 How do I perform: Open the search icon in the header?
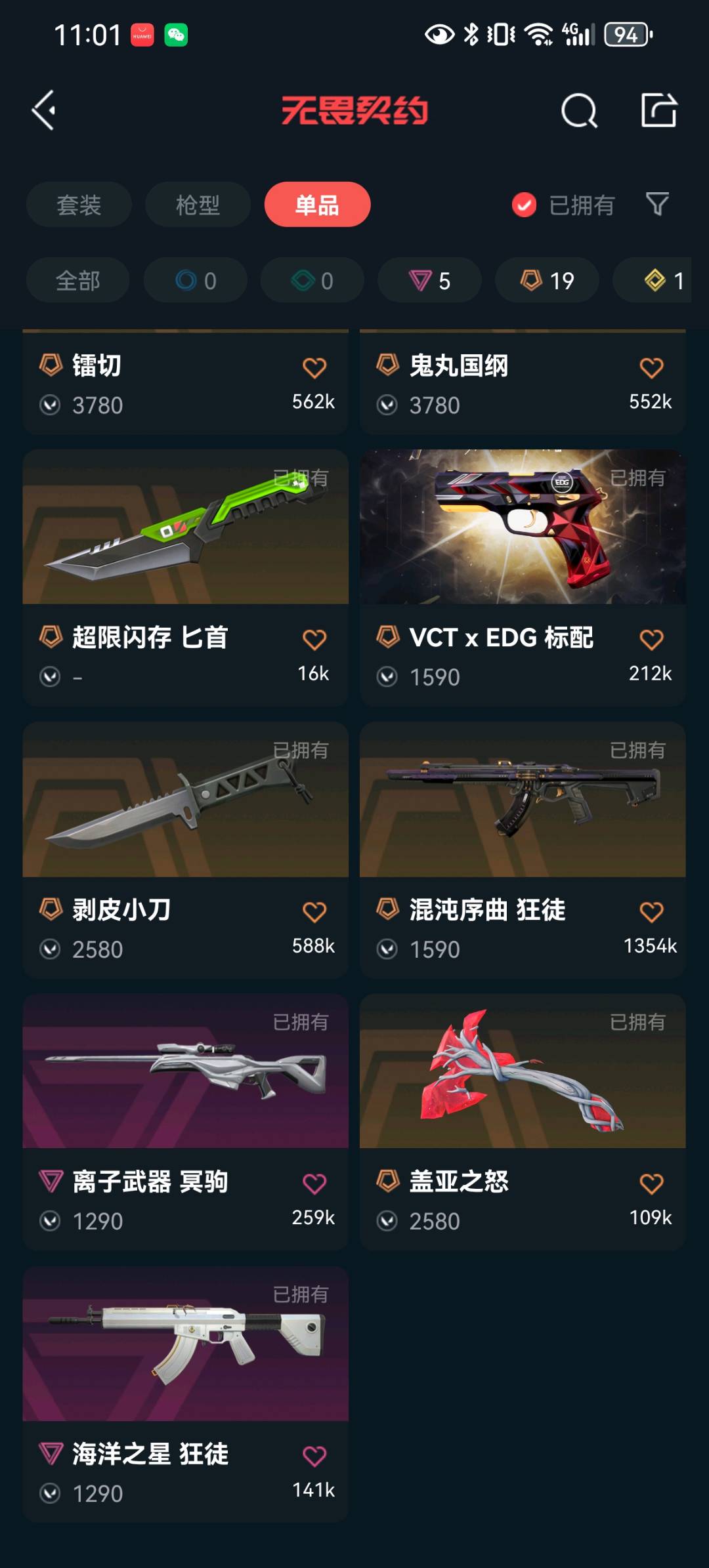point(579,110)
